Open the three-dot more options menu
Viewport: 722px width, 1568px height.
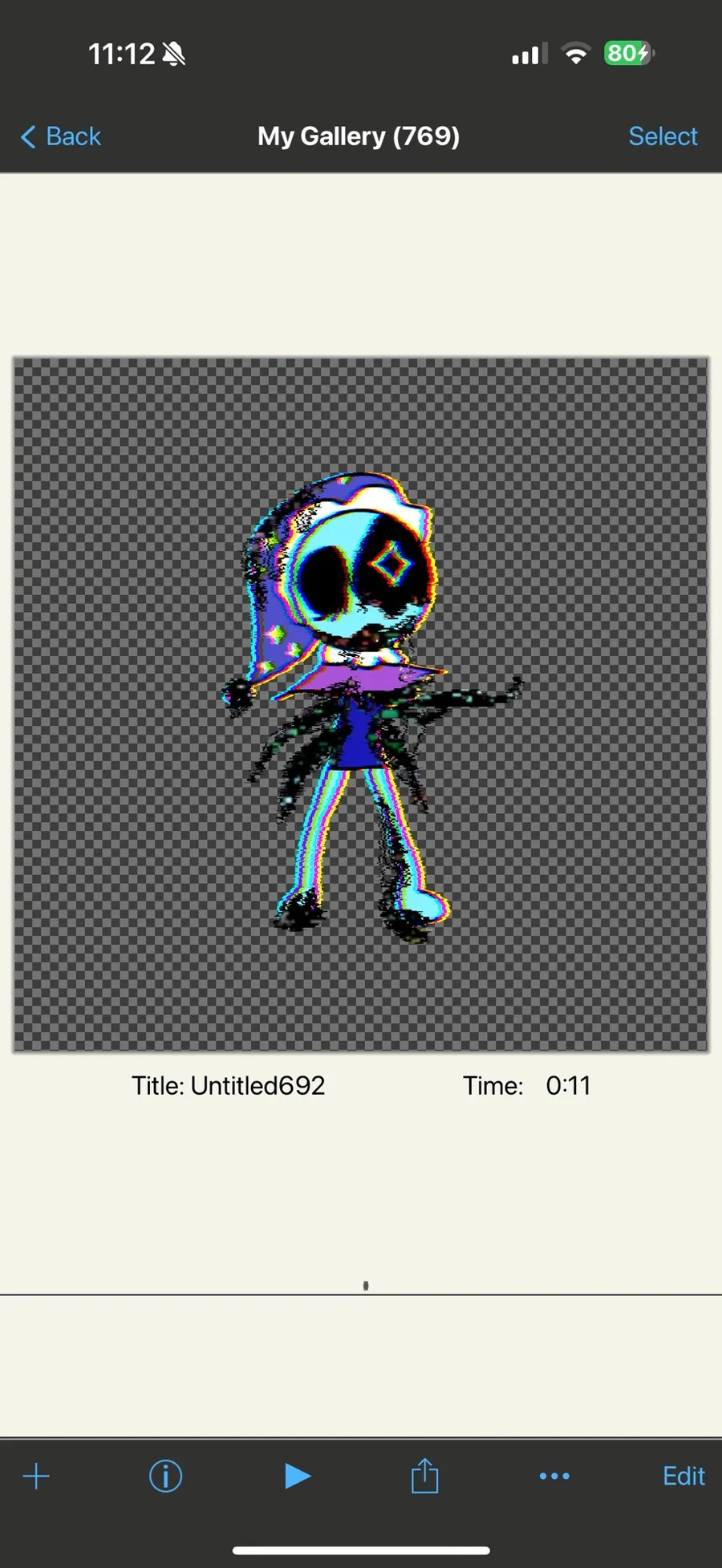point(554,1476)
